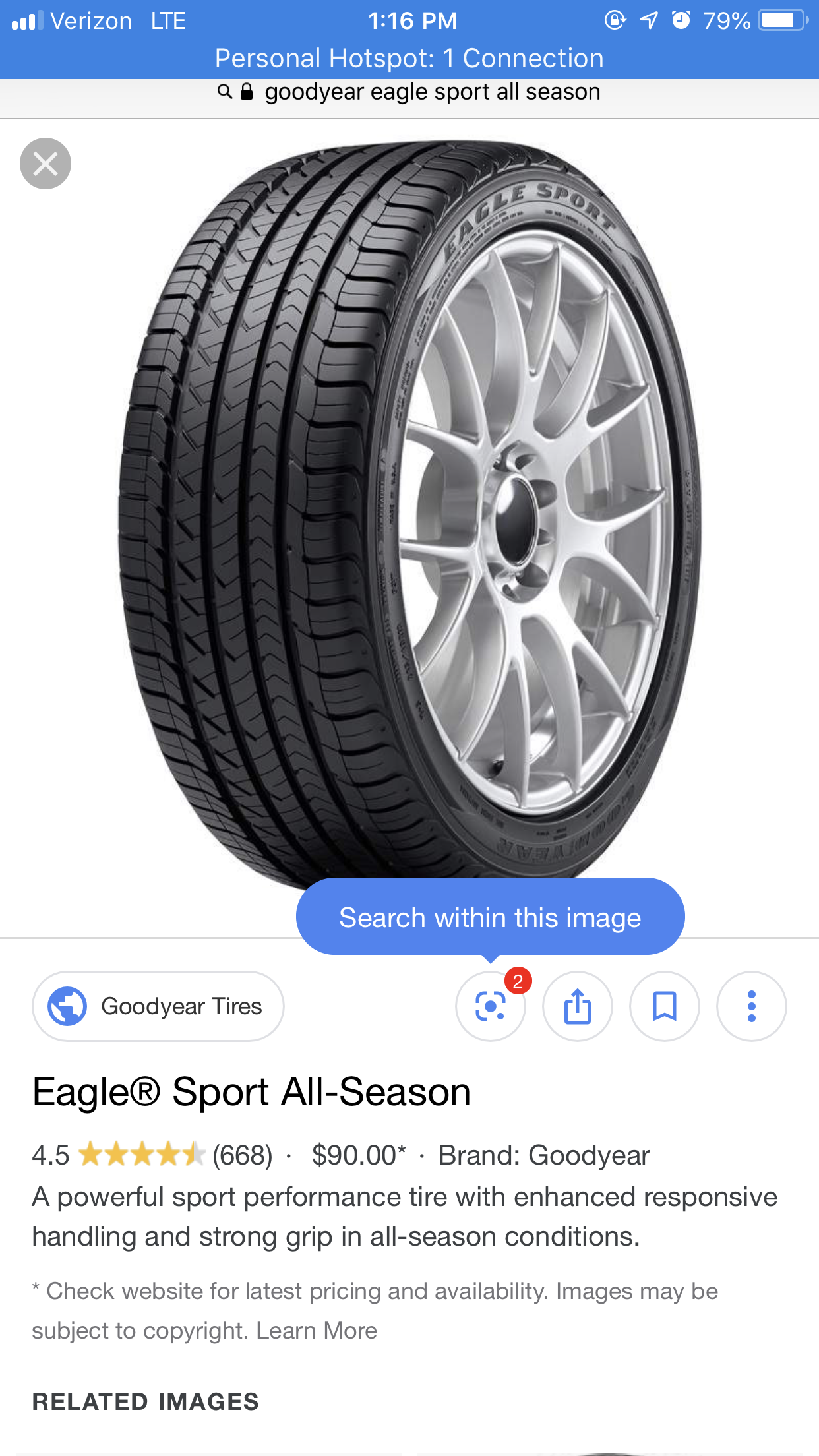The height and width of the screenshot is (1456, 819).
Task: Search within this image with Lens
Action: [491, 1006]
